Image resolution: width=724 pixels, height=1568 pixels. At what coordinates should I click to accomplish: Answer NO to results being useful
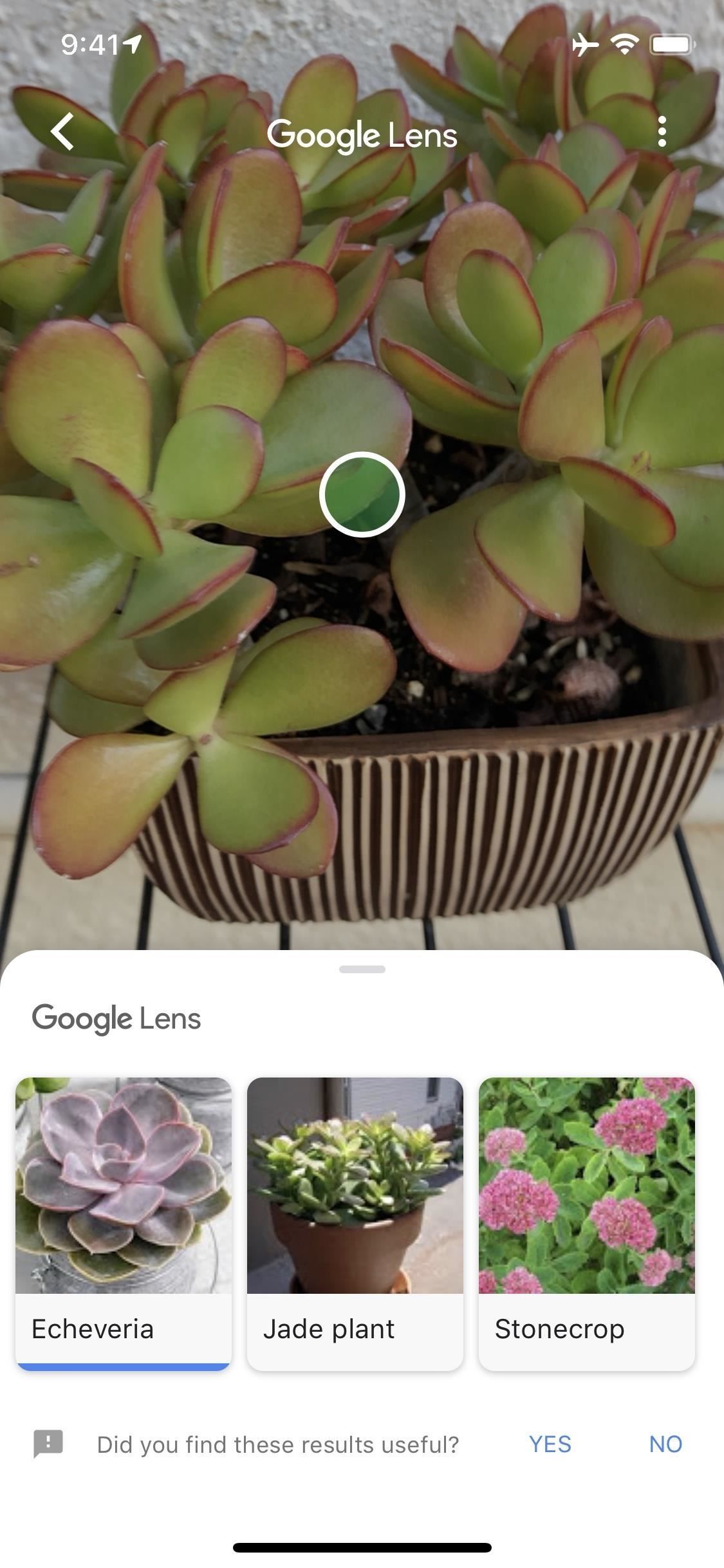click(x=665, y=1444)
